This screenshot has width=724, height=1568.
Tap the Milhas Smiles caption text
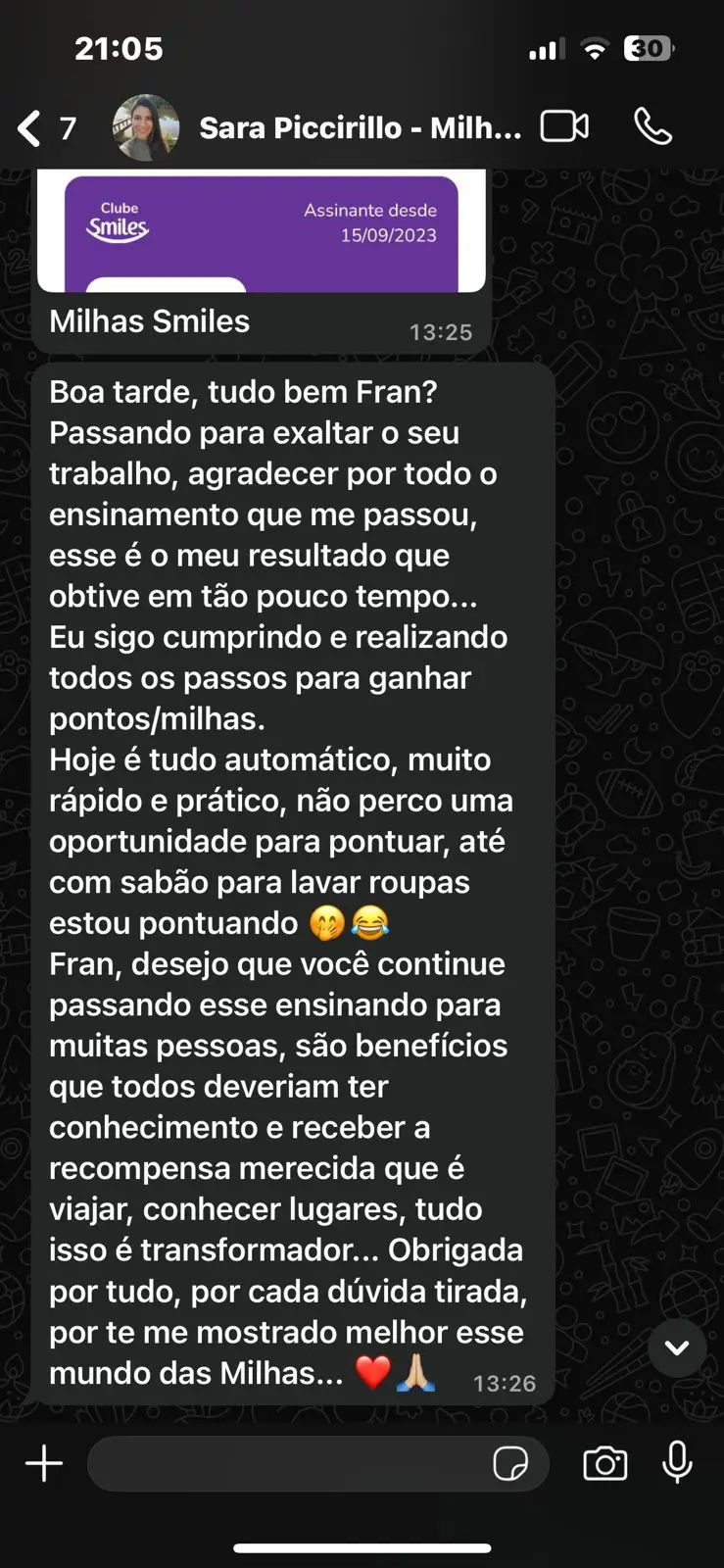[149, 320]
